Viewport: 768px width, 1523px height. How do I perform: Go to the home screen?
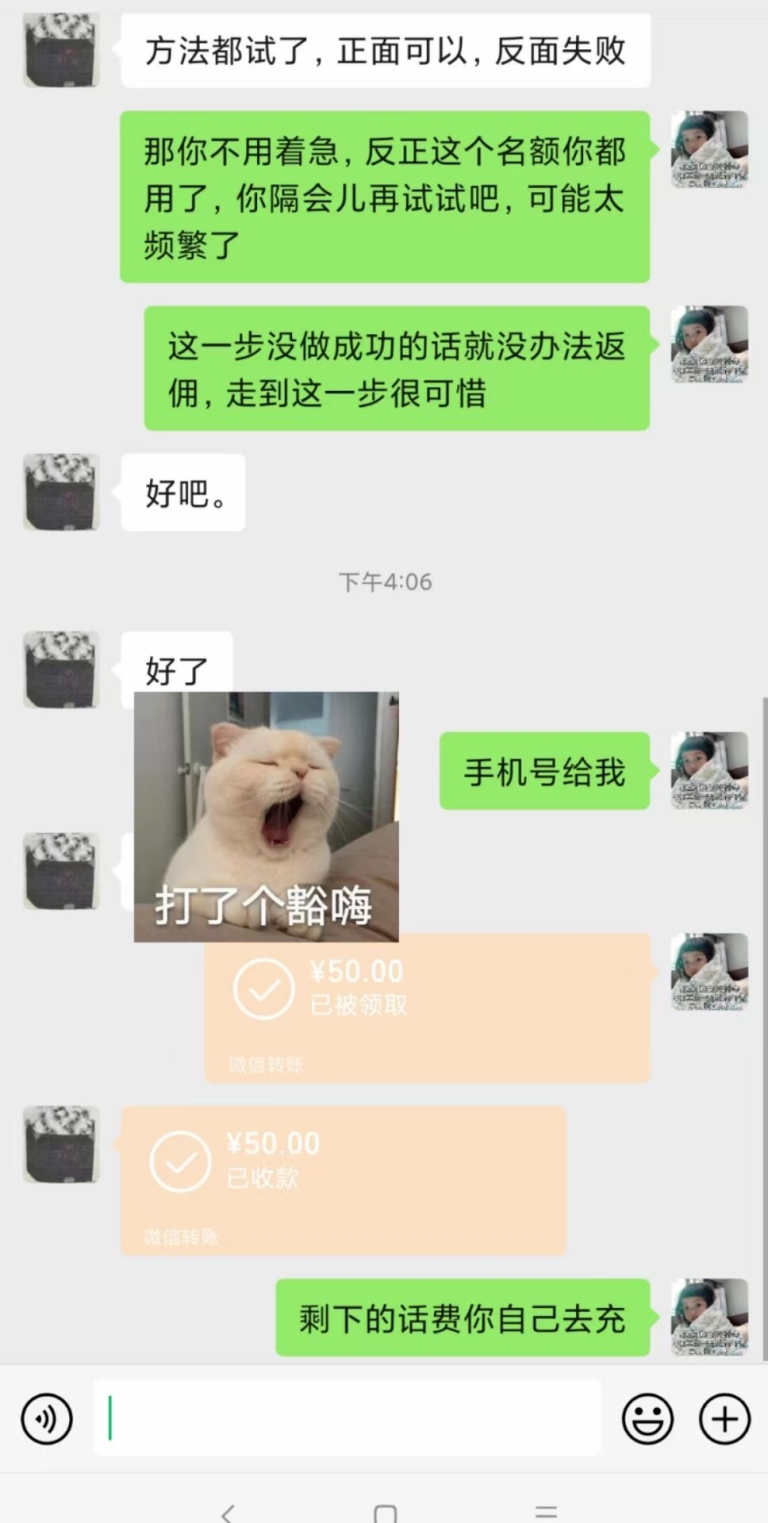(x=385, y=1512)
